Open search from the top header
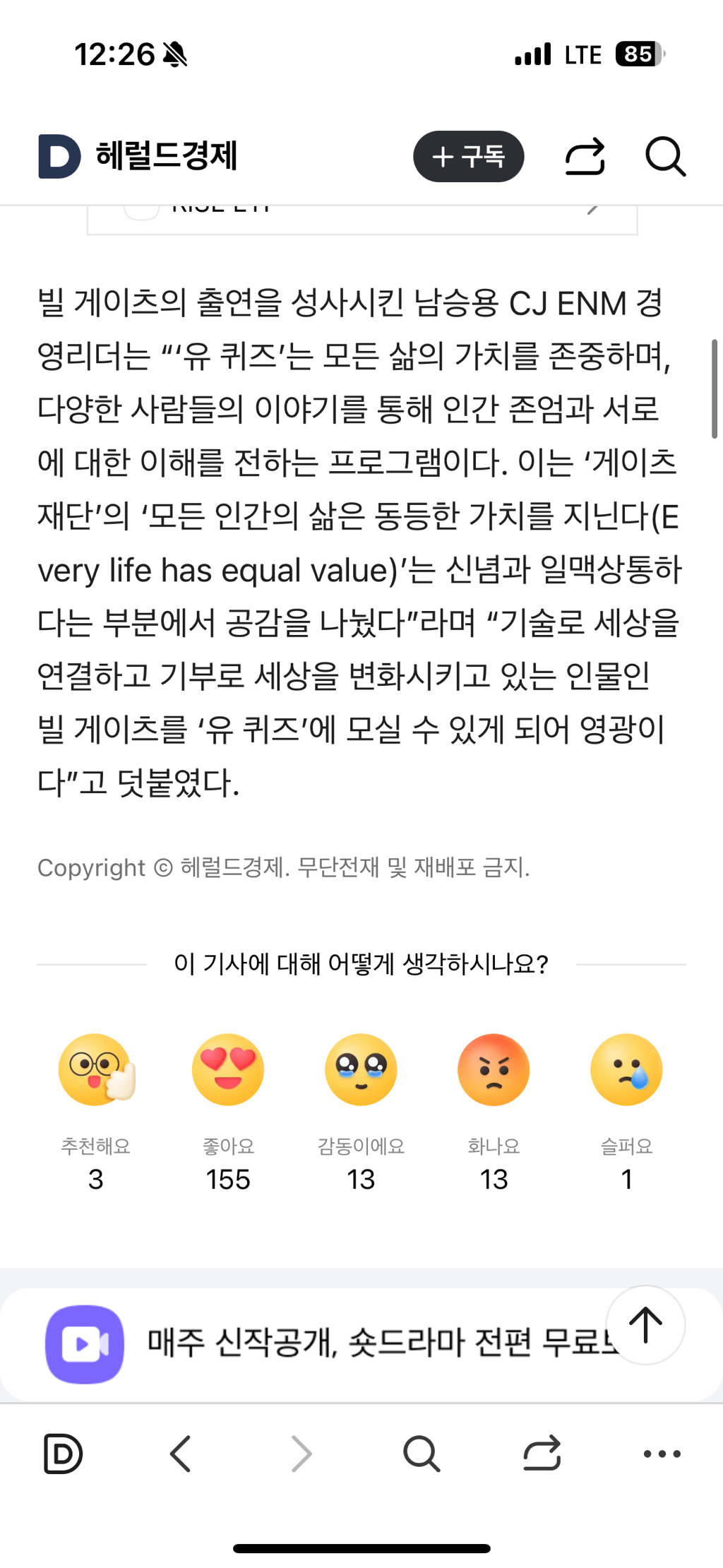The image size is (723, 1568). coord(665,156)
